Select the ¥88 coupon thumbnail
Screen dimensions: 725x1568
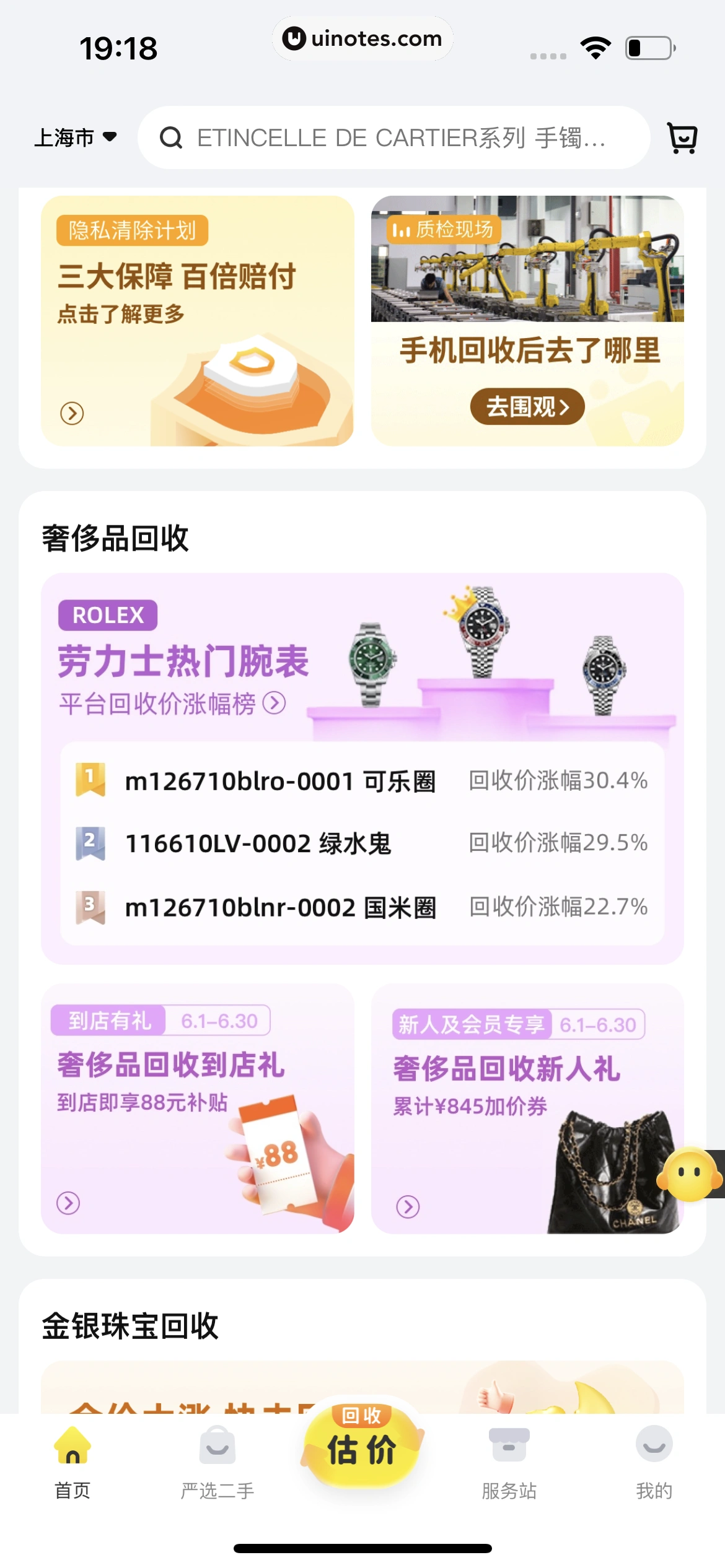pyautogui.click(x=278, y=1154)
